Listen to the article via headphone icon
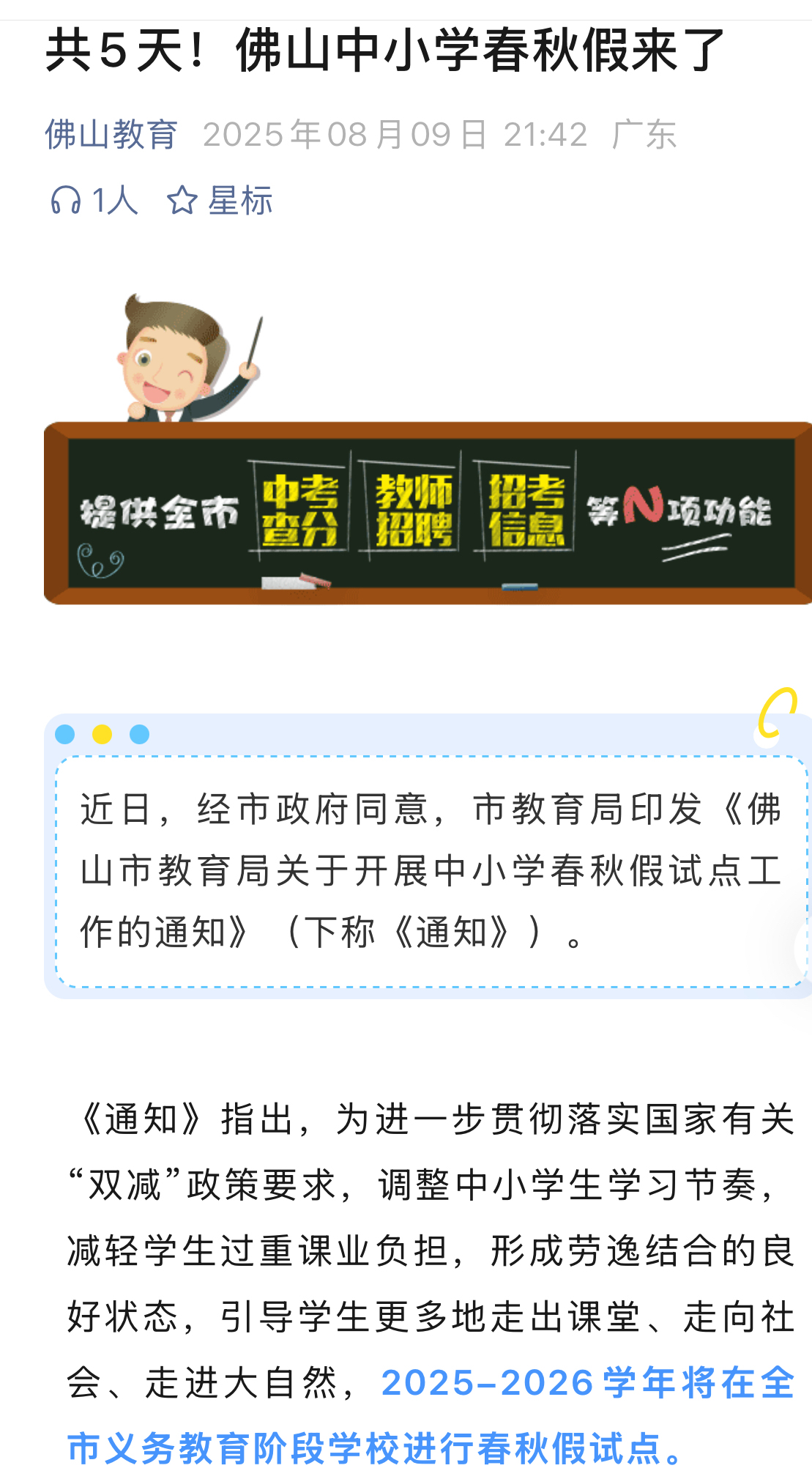Image resolution: width=812 pixels, height=1479 pixels. click(66, 200)
